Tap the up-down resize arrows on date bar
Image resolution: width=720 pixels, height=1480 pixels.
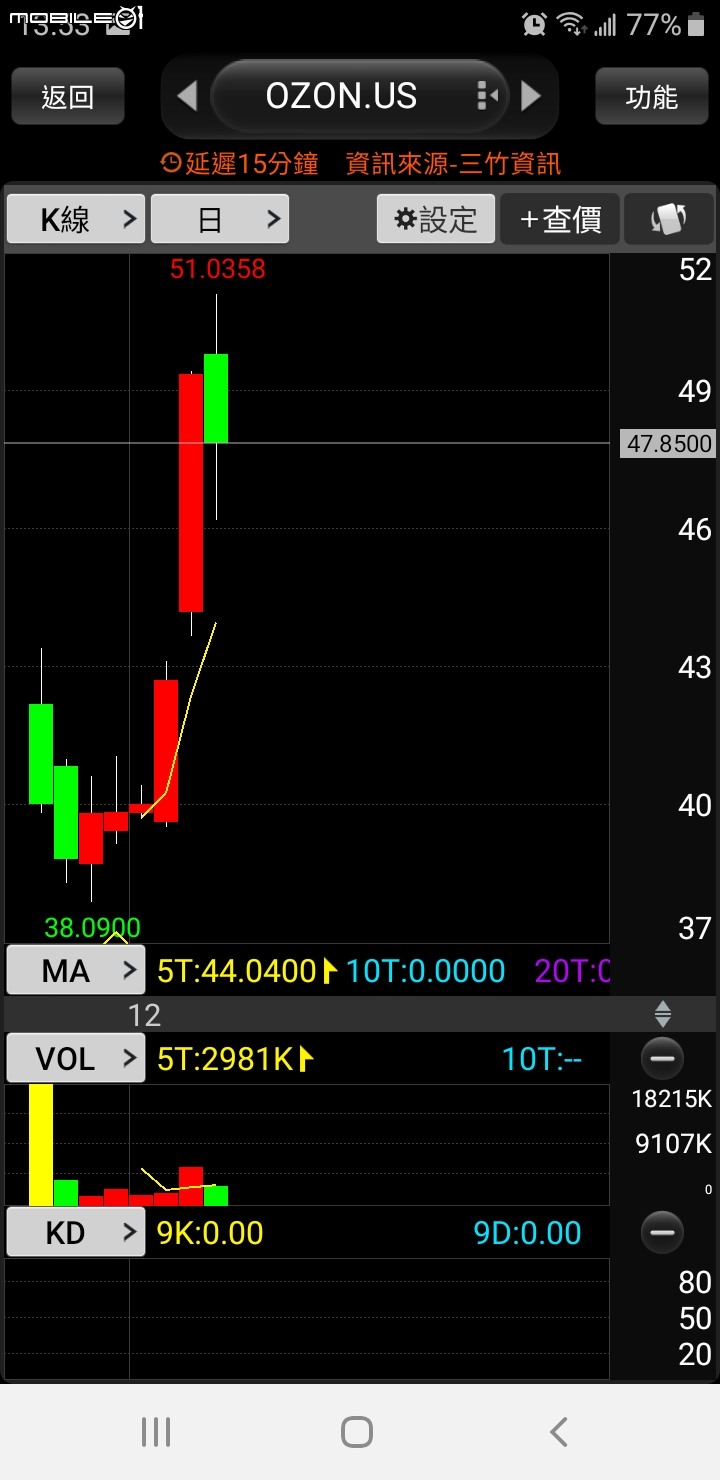tap(663, 1015)
